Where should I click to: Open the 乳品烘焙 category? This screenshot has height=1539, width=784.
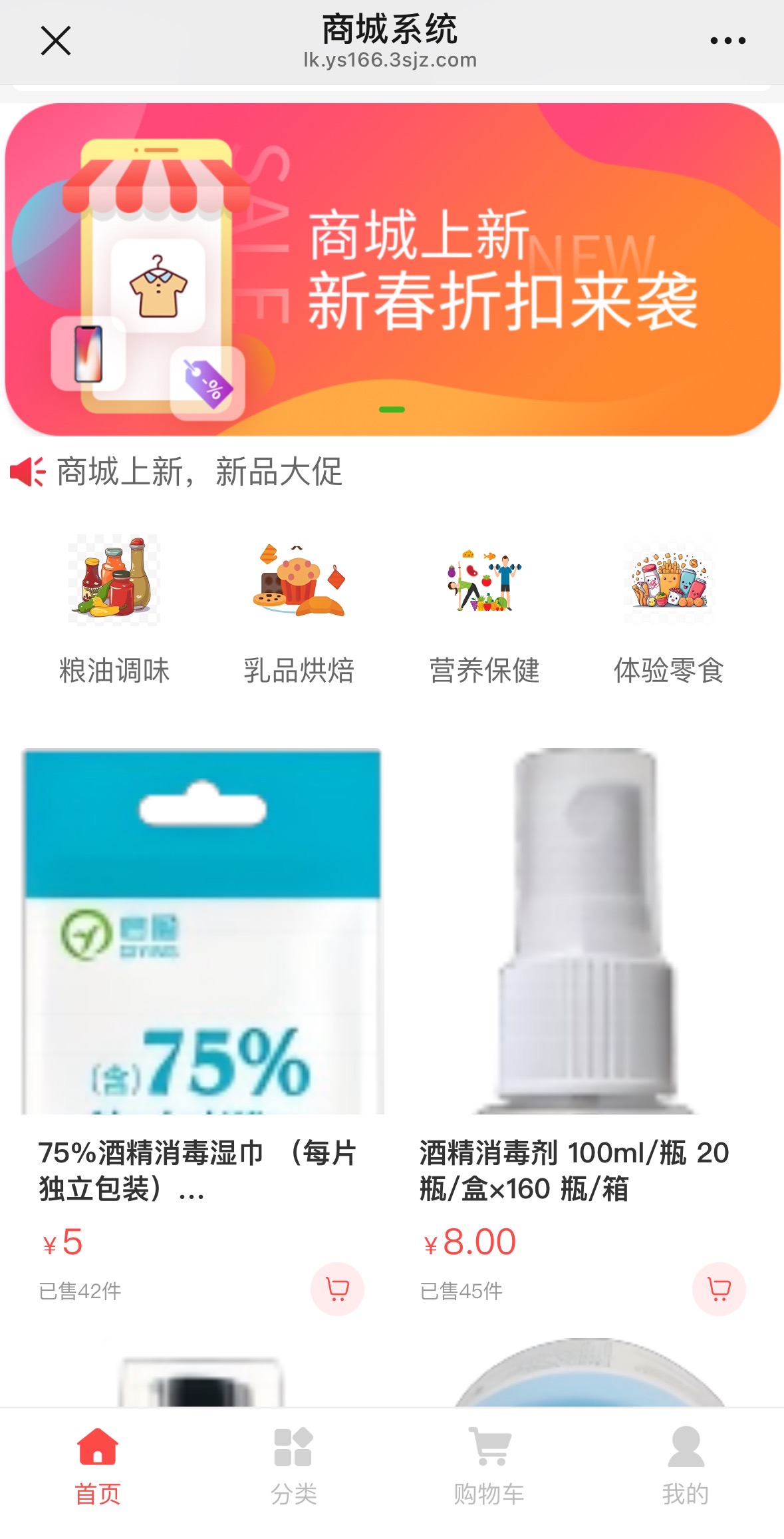[299, 609]
